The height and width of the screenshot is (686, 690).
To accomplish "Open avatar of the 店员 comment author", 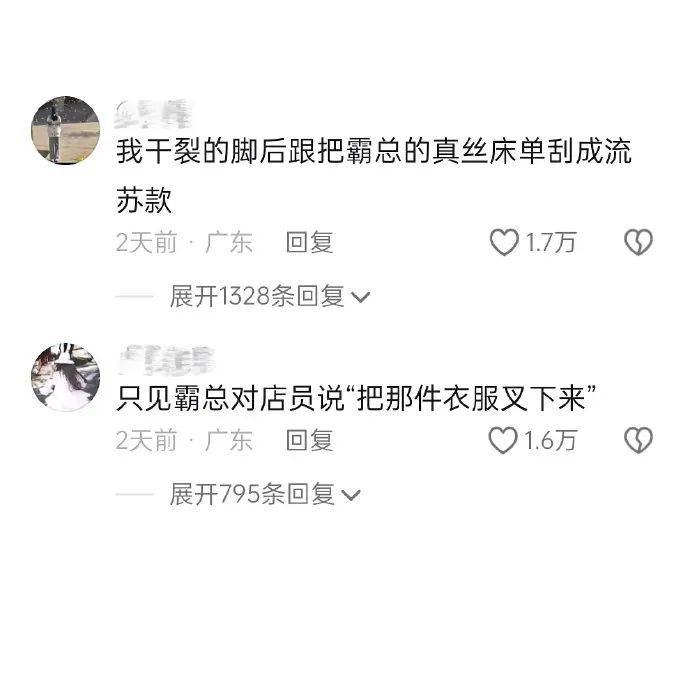I will [x=66, y=376].
